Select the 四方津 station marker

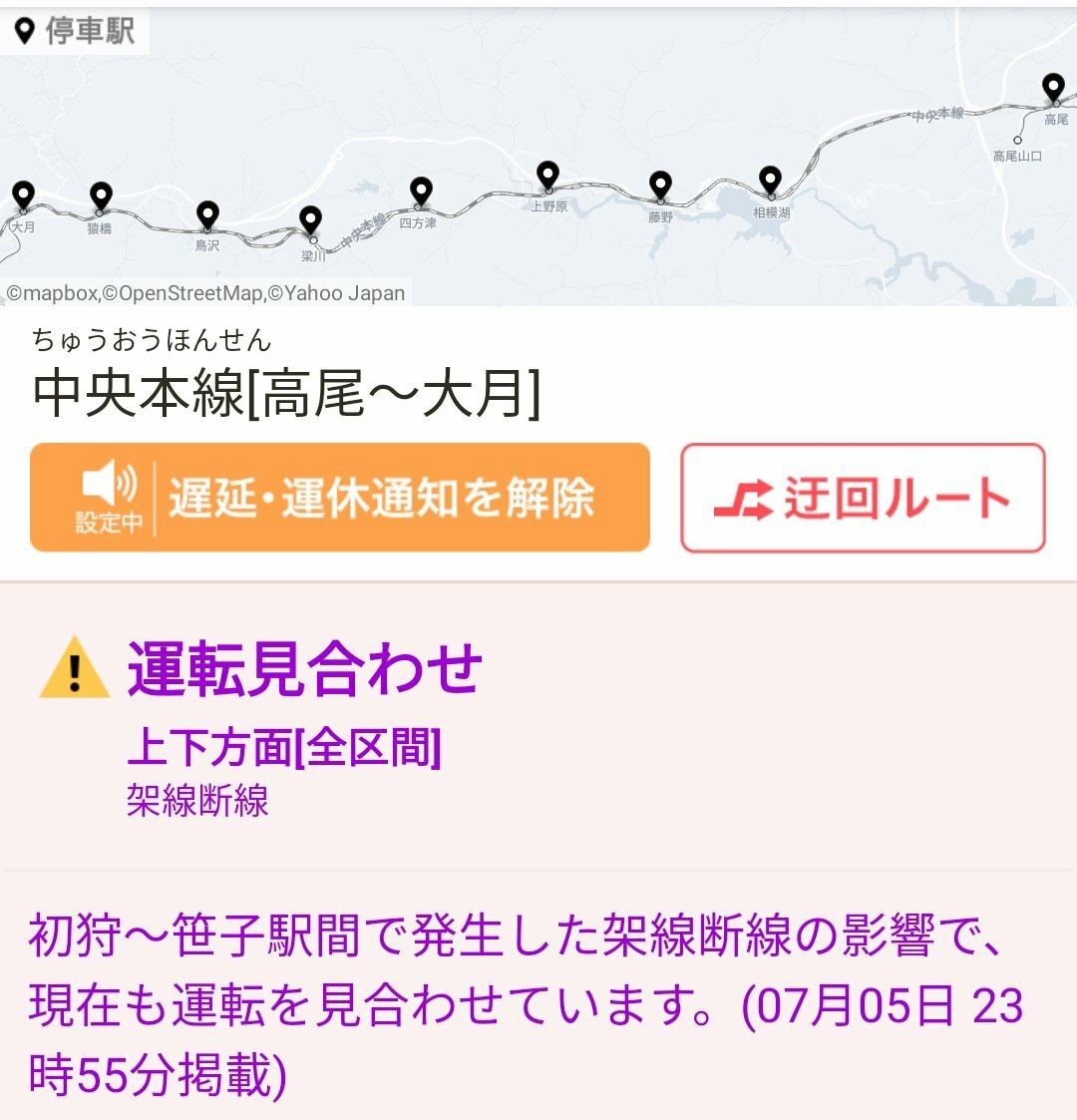coord(421,190)
